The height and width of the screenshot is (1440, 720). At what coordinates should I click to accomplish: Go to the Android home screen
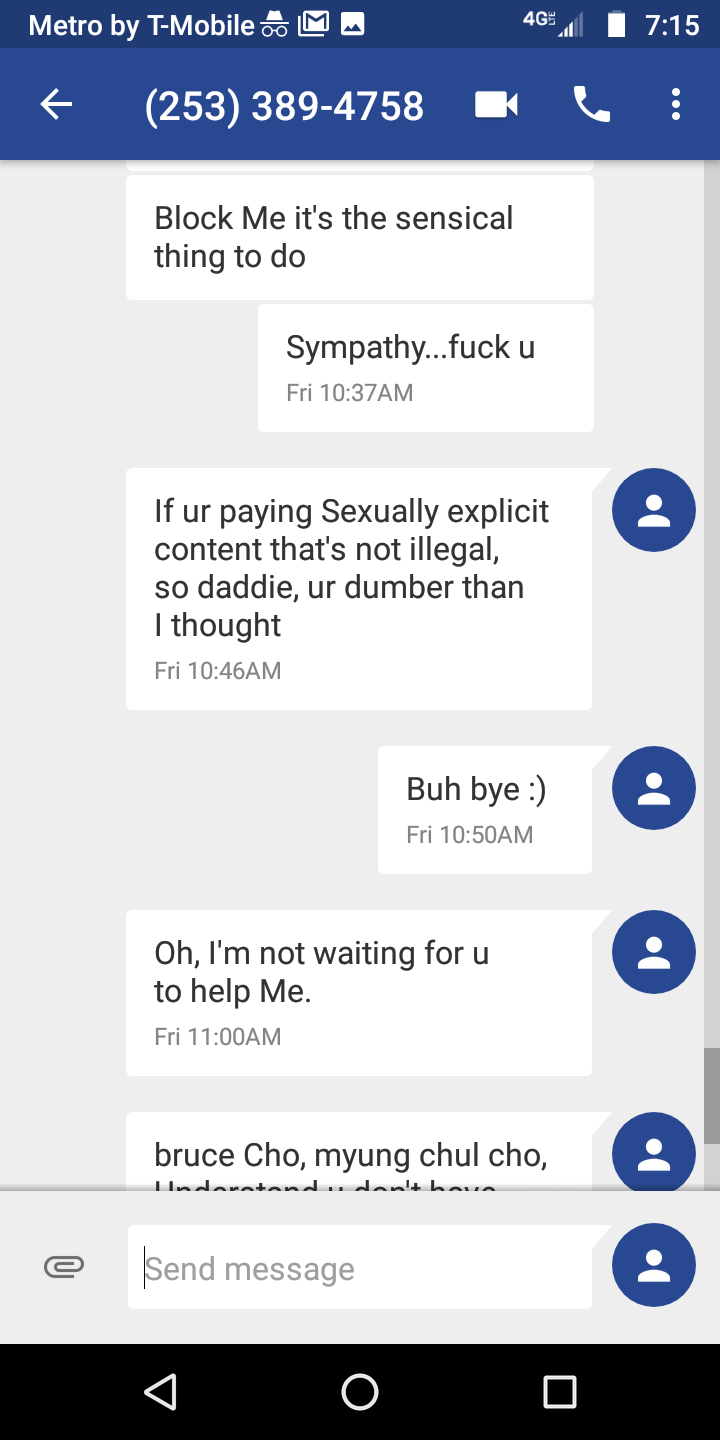point(360,1391)
